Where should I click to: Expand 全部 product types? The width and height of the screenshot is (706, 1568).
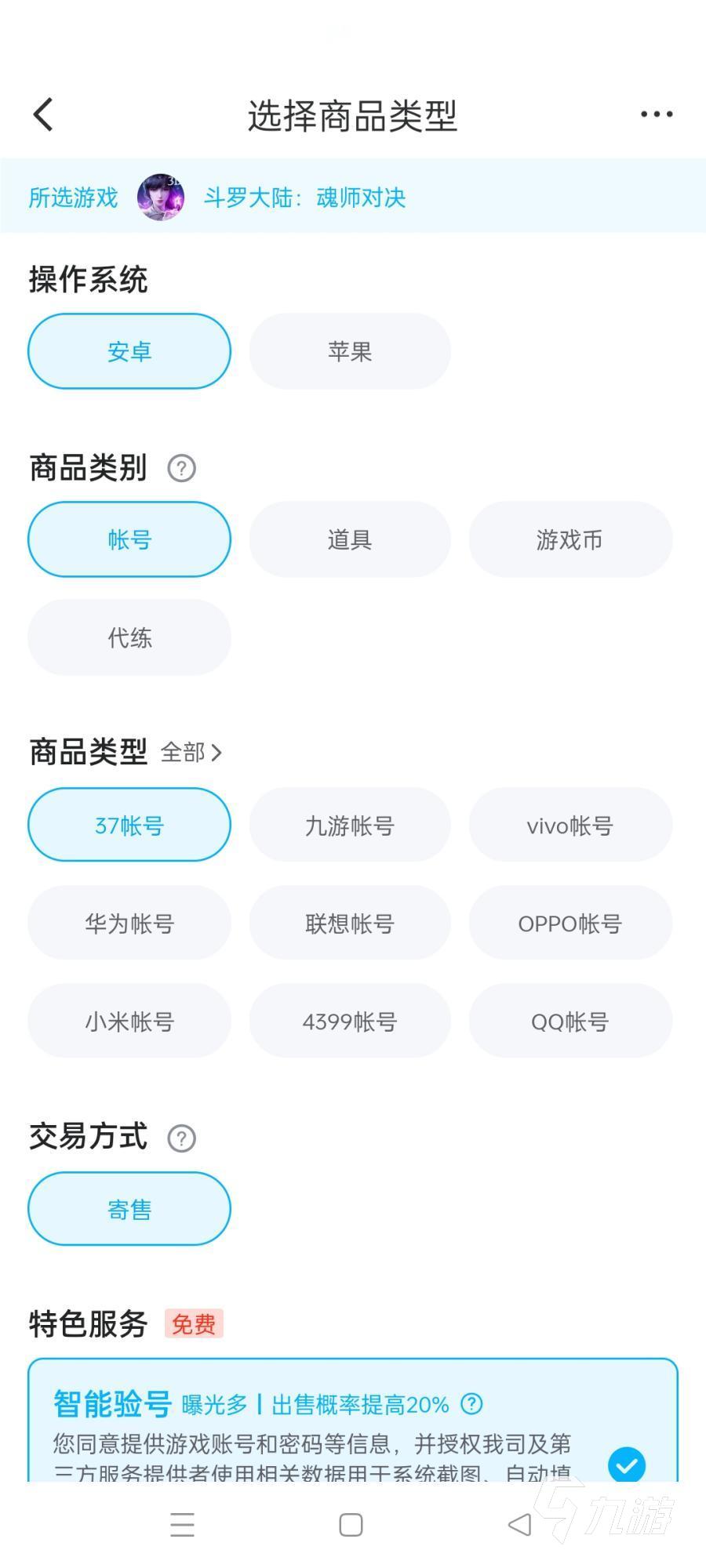191,753
